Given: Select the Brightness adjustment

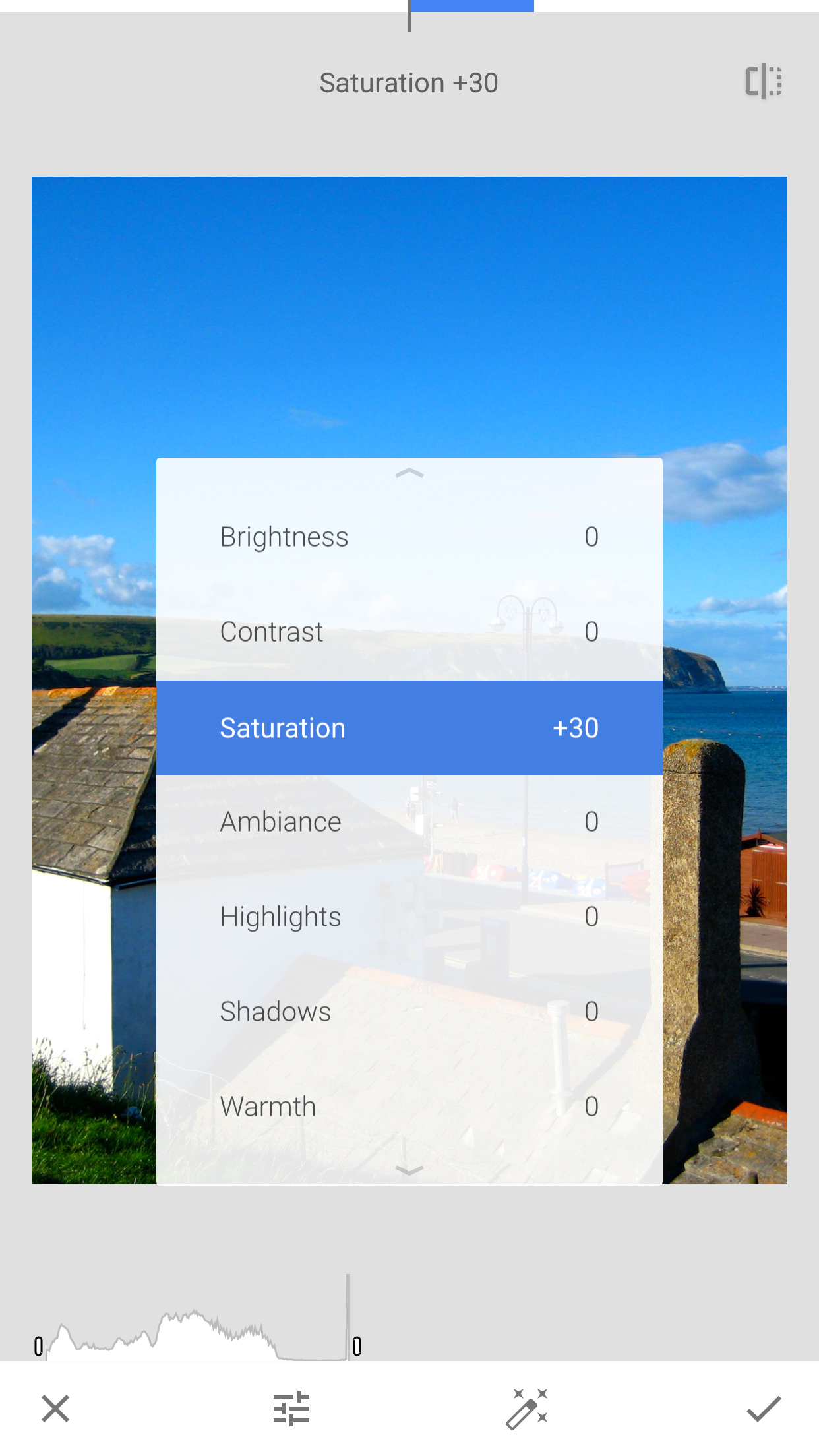Looking at the screenshot, I should click(x=409, y=537).
